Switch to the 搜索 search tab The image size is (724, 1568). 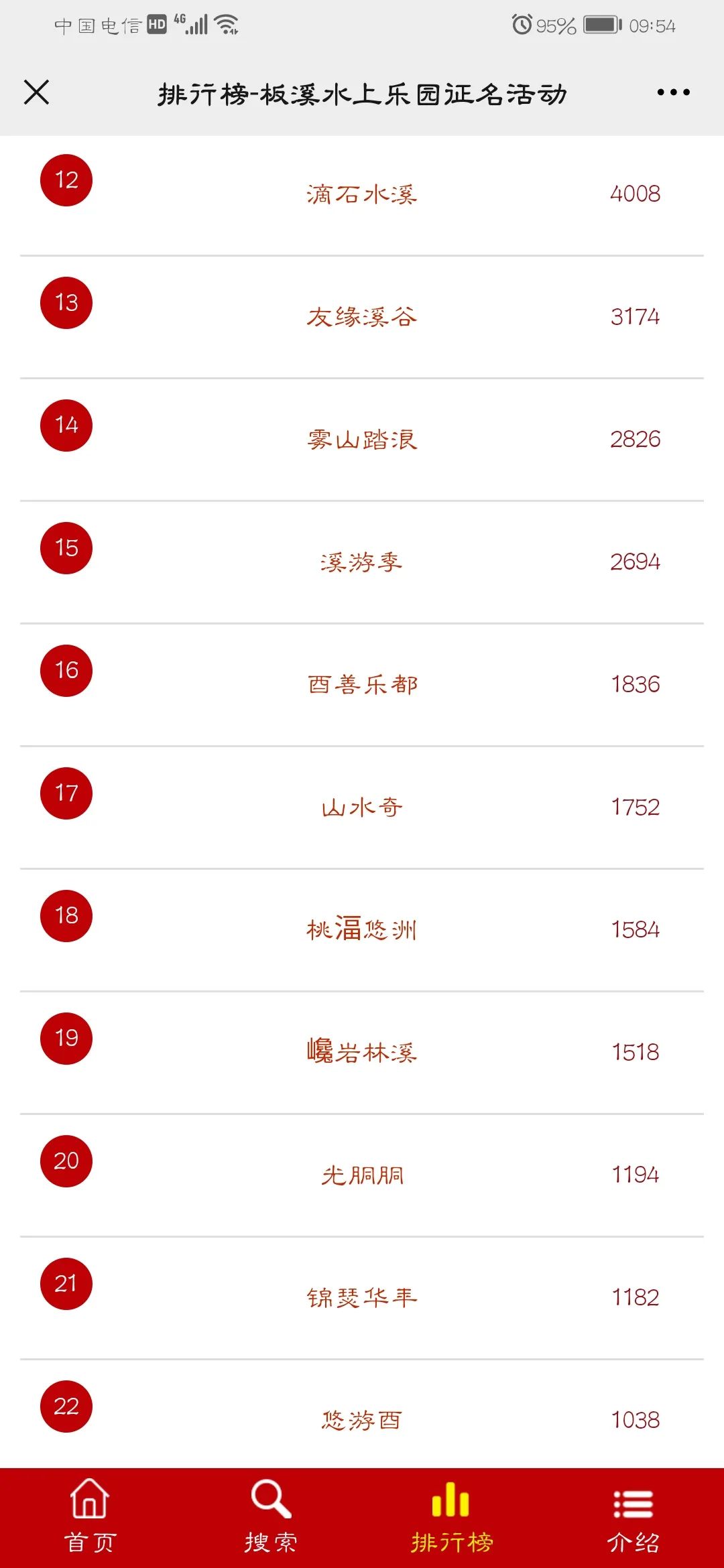click(271, 1517)
